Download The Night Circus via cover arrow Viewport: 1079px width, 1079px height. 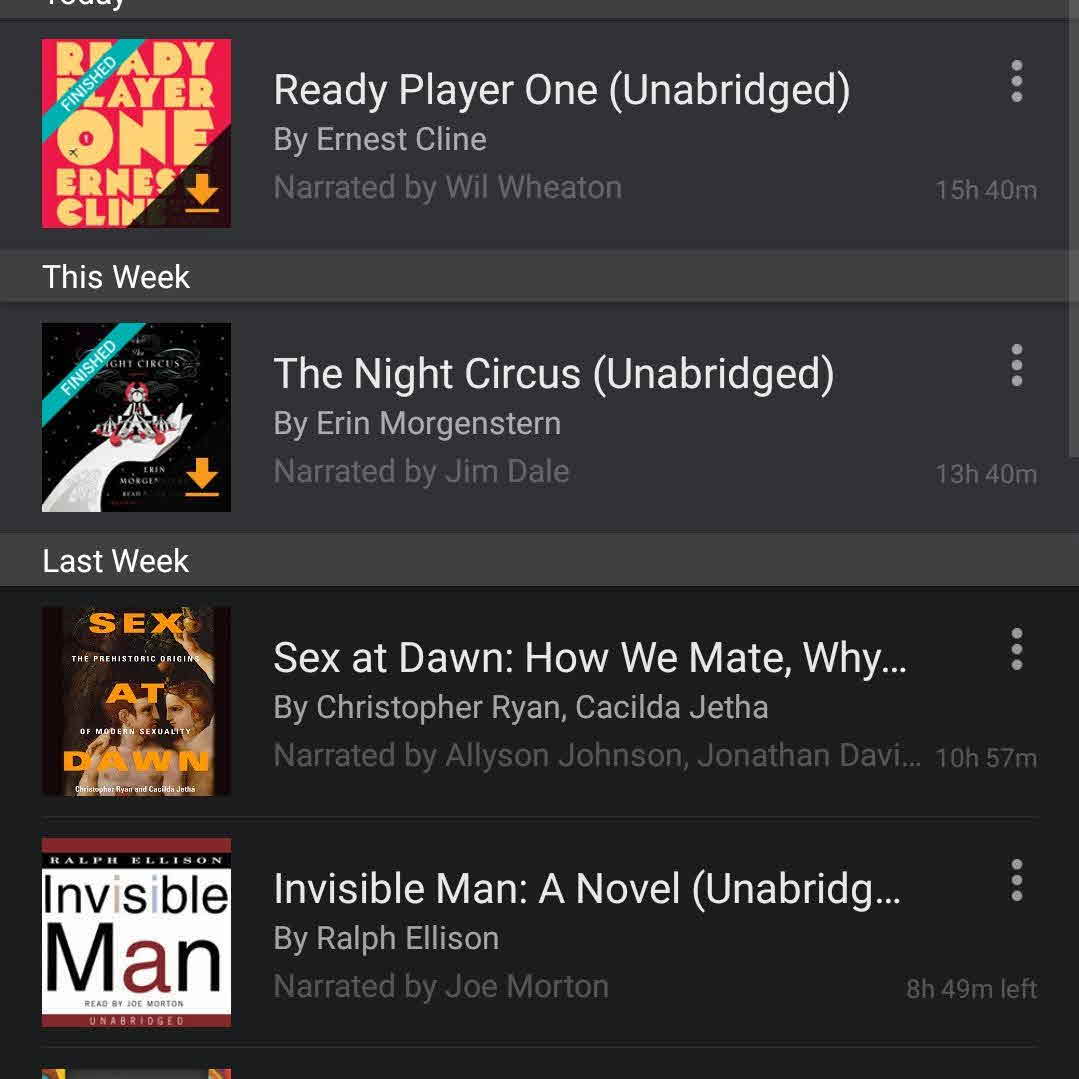(x=202, y=476)
